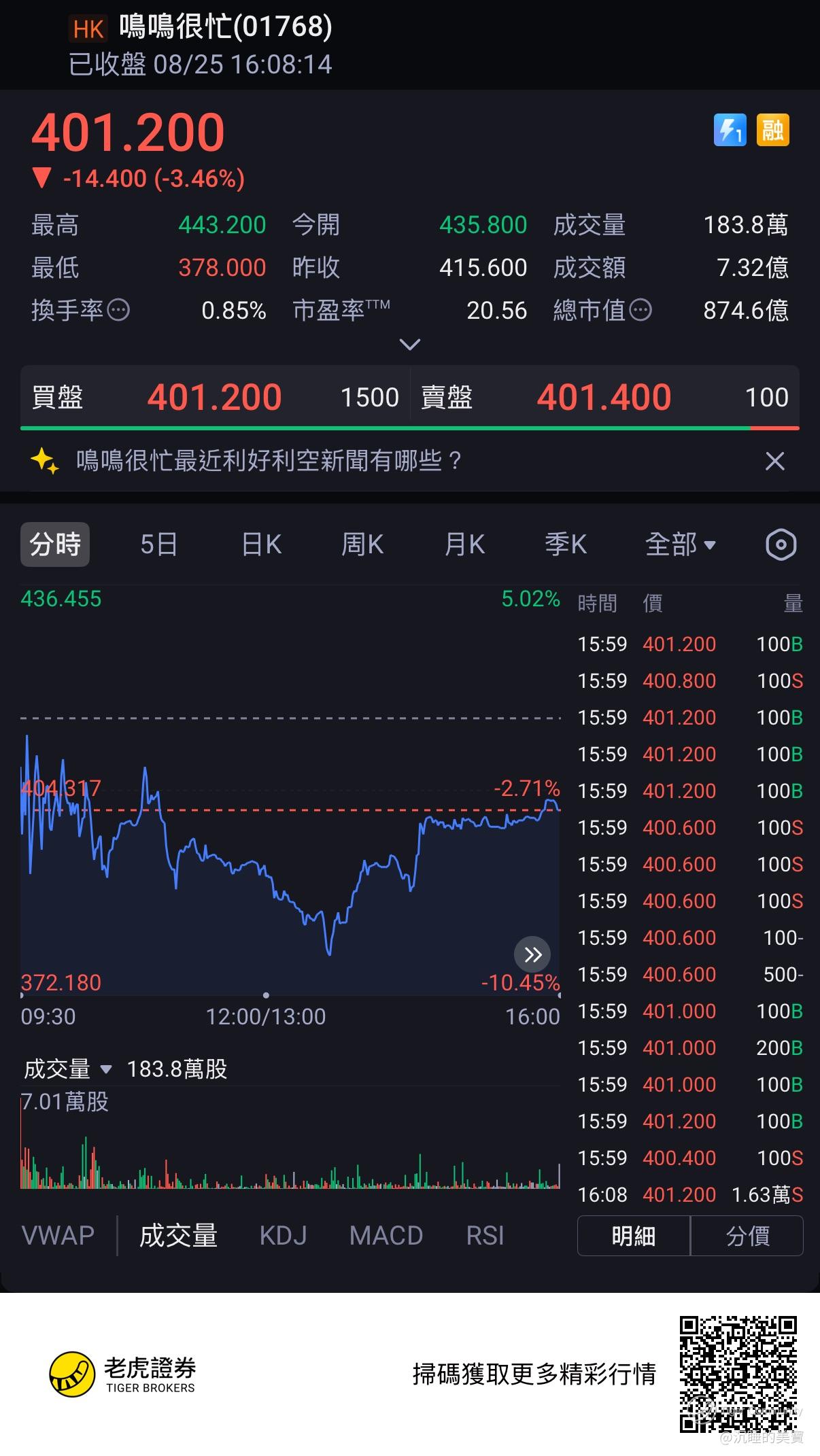The height and width of the screenshot is (1456, 820).
Task: Select the 月K chart tab
Action: pyautogui.click(x=464, y=544)
